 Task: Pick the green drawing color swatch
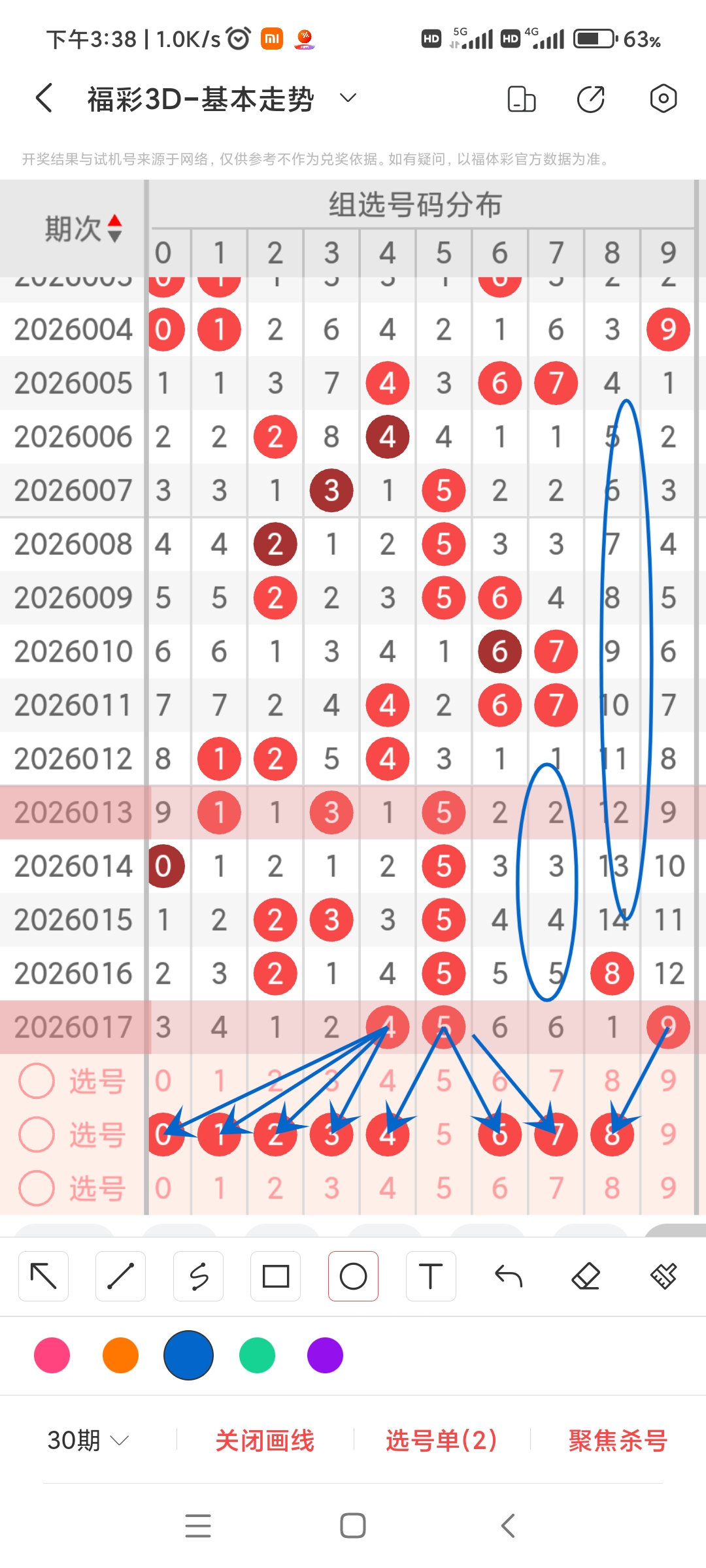(257, 1356)
